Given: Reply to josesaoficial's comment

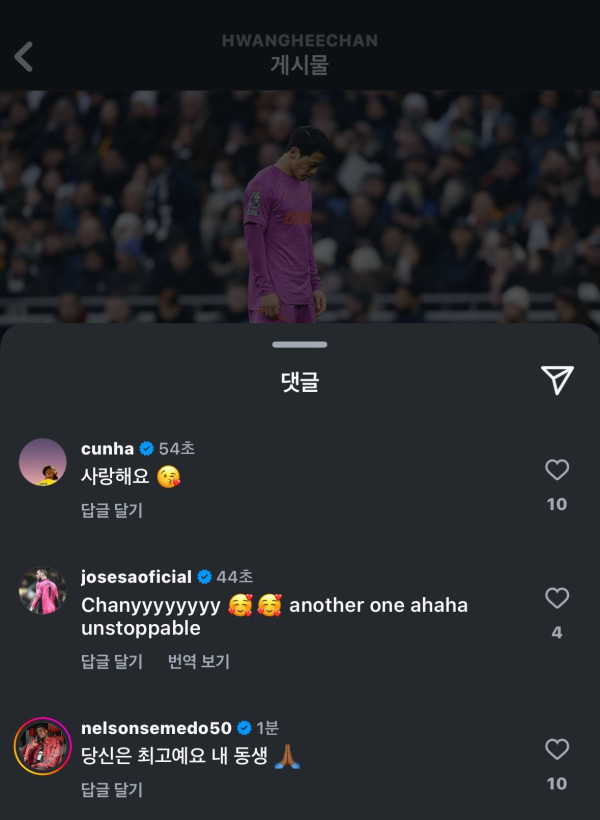Looking at the screenshot, I should [x=111, y=661].
